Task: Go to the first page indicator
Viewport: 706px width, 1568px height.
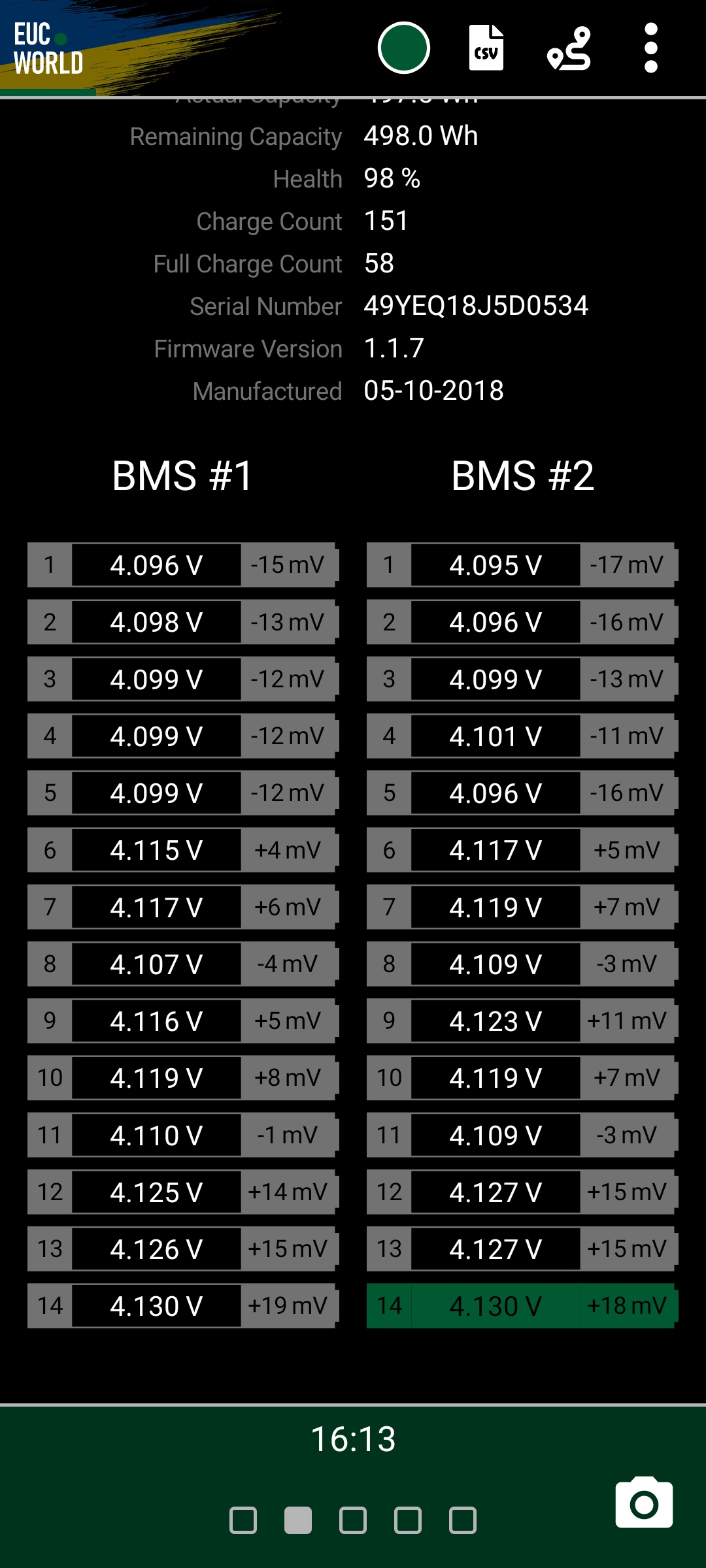Action: 243,1520
